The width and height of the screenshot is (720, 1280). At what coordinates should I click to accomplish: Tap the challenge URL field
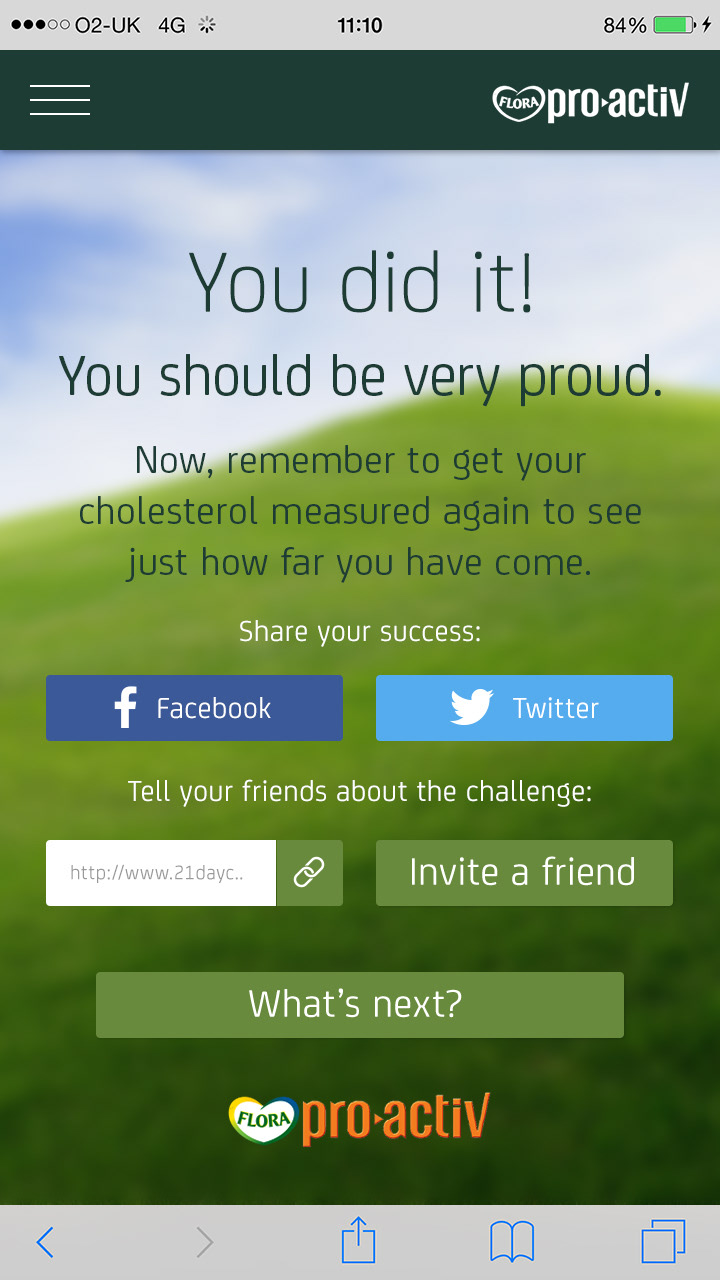click(x=161, y=873)
